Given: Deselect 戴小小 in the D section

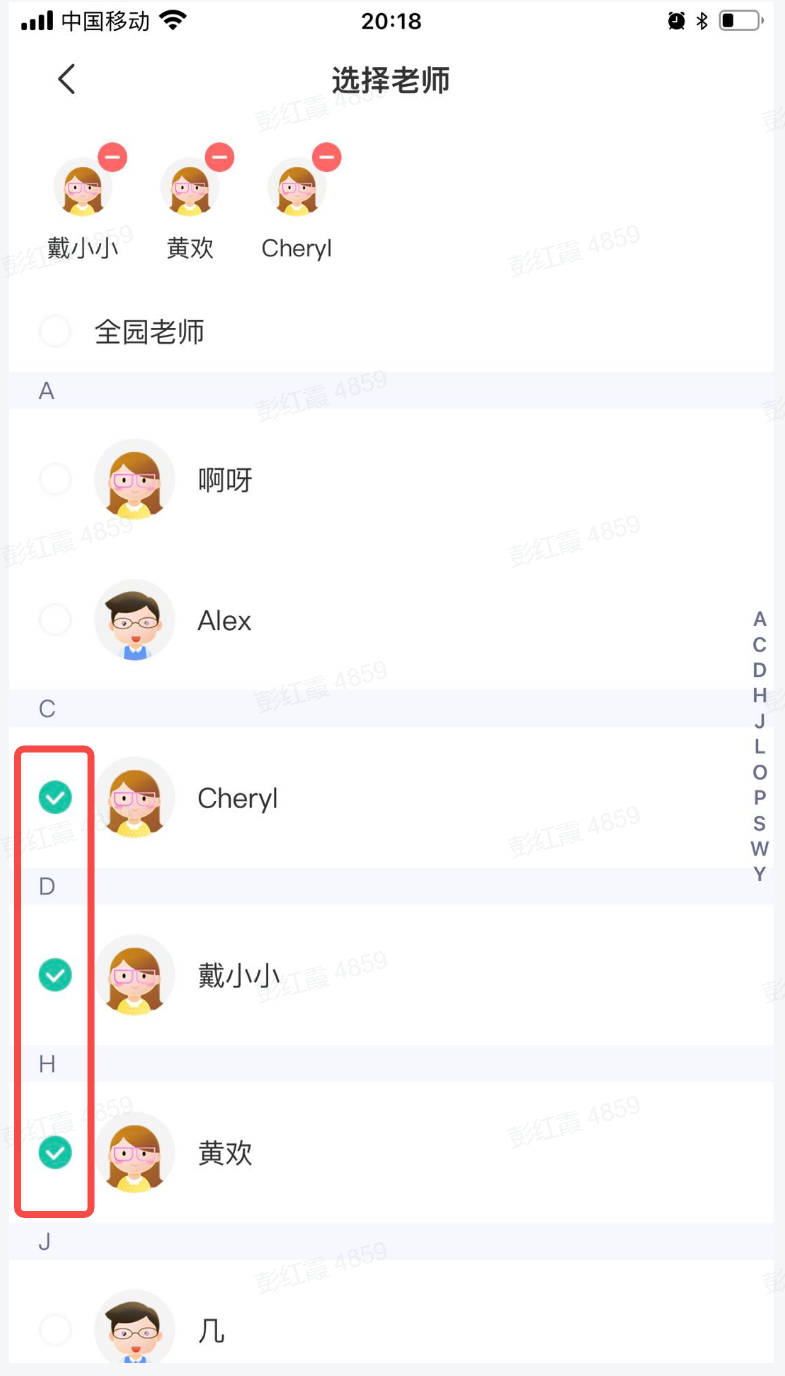Looking at the screenshot, I should point(55,975).
